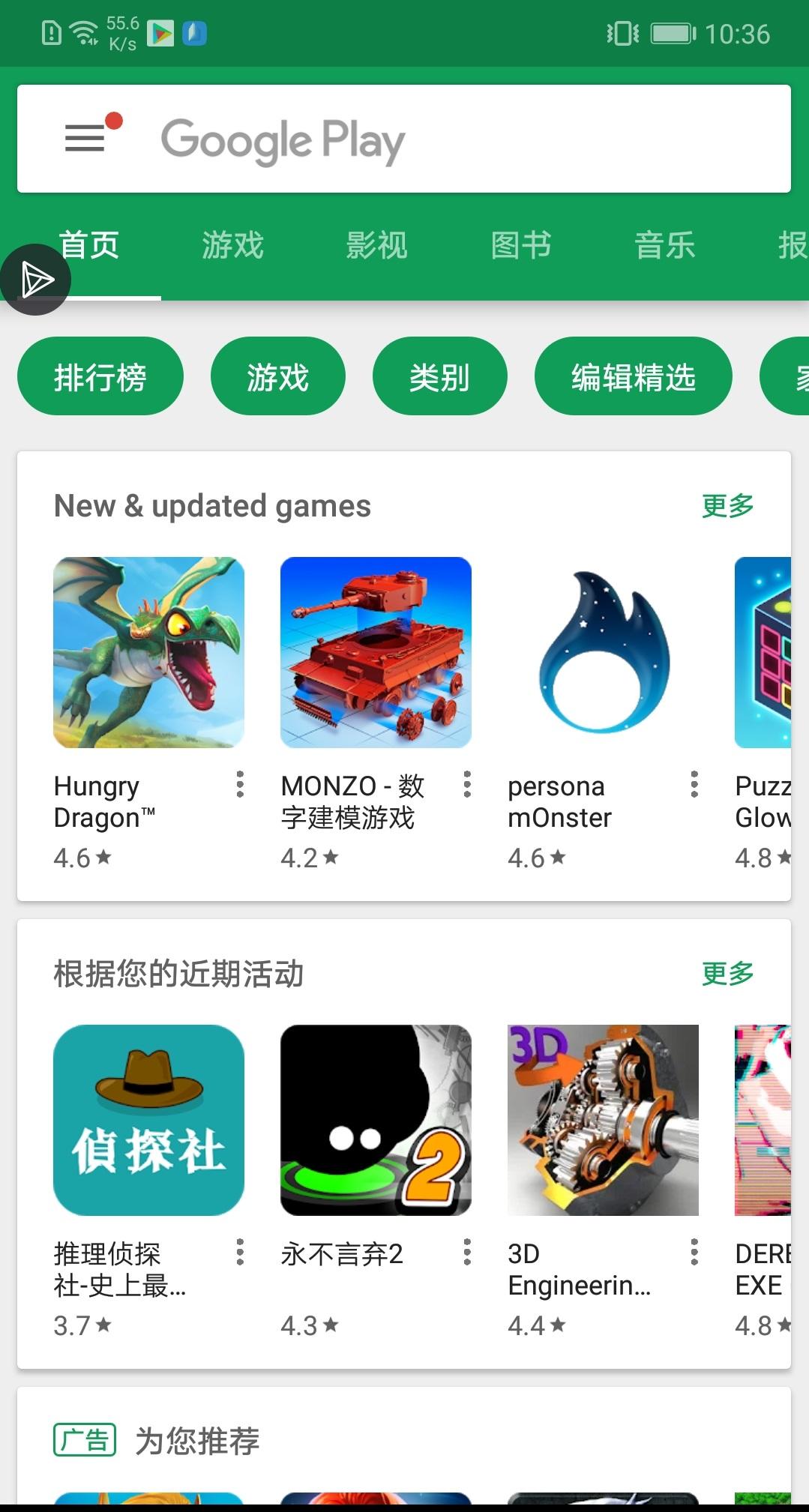Select the 排行榜 filter chip

coord(100,376)
